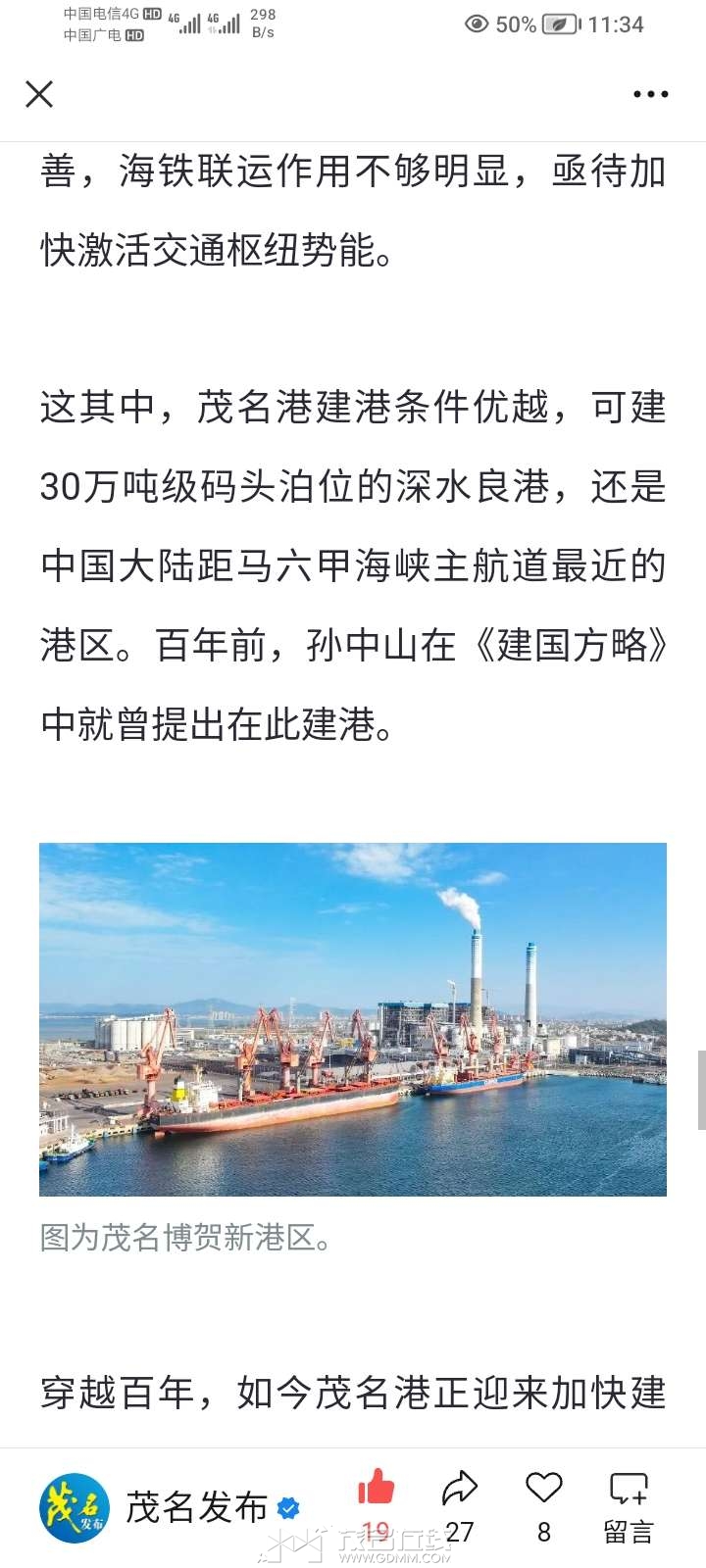706x1568 pixels.
Task: Close the article page
Action: [39, 94]
